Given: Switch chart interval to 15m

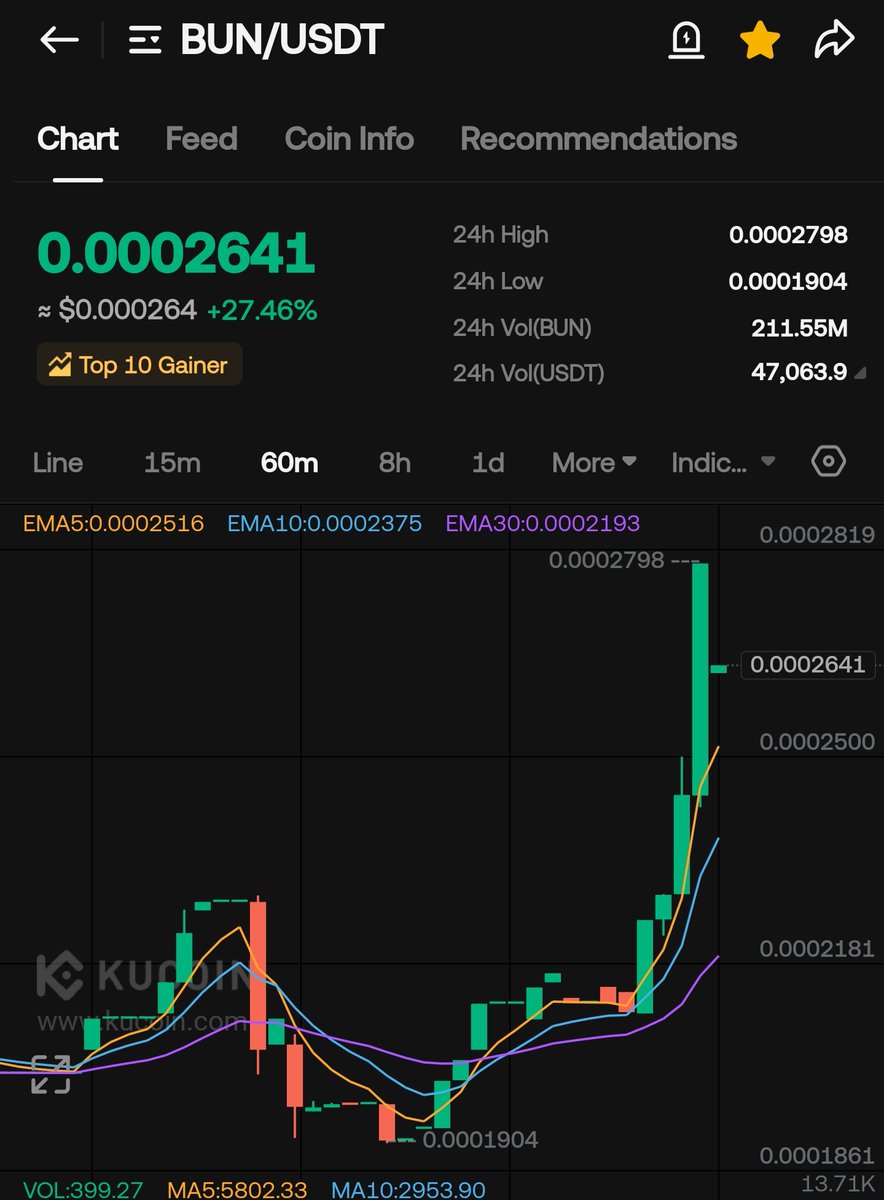Looking at the screenshot, I should pos(172,463).
